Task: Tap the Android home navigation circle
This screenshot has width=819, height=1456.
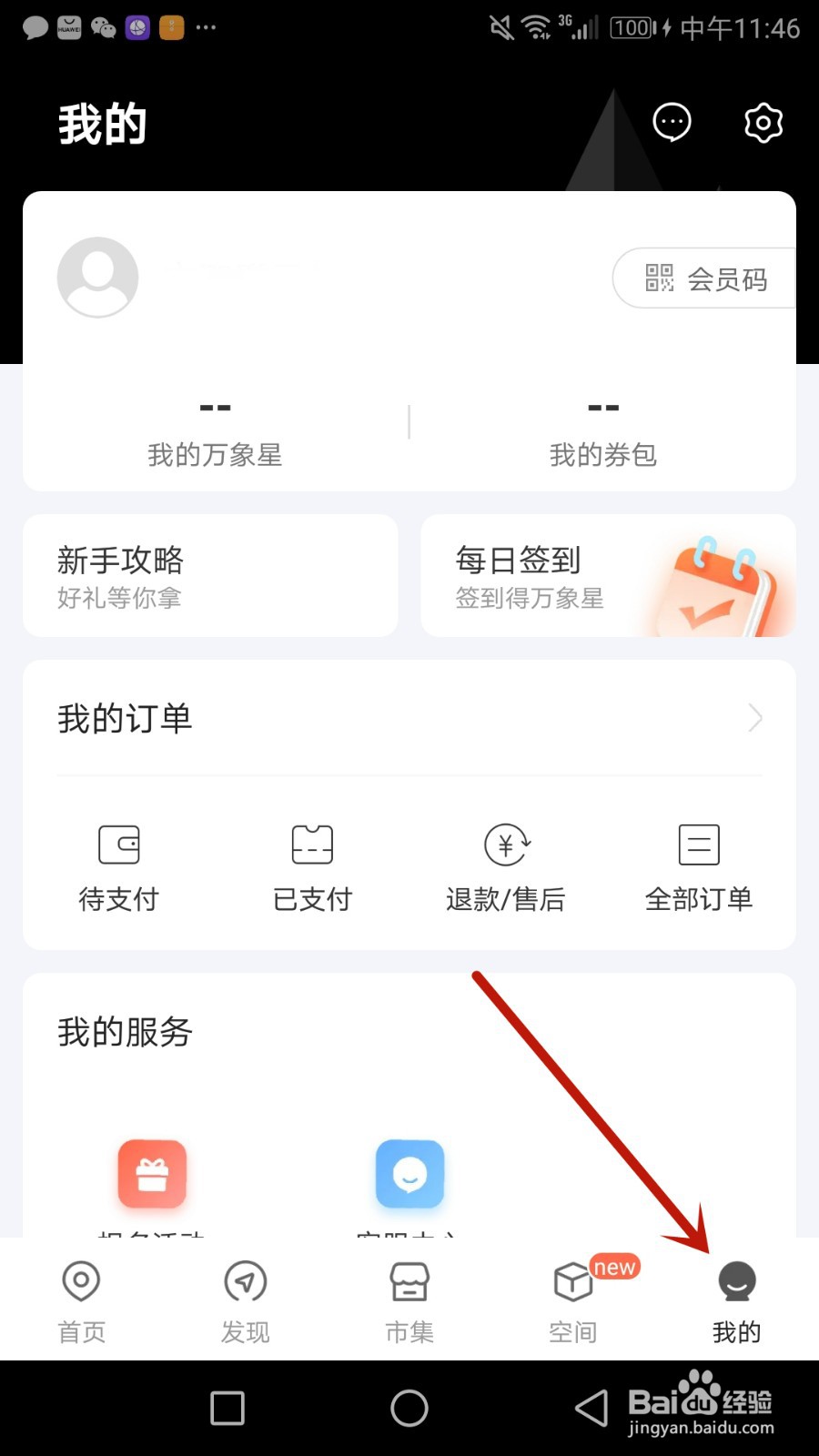Action: 409,1407
